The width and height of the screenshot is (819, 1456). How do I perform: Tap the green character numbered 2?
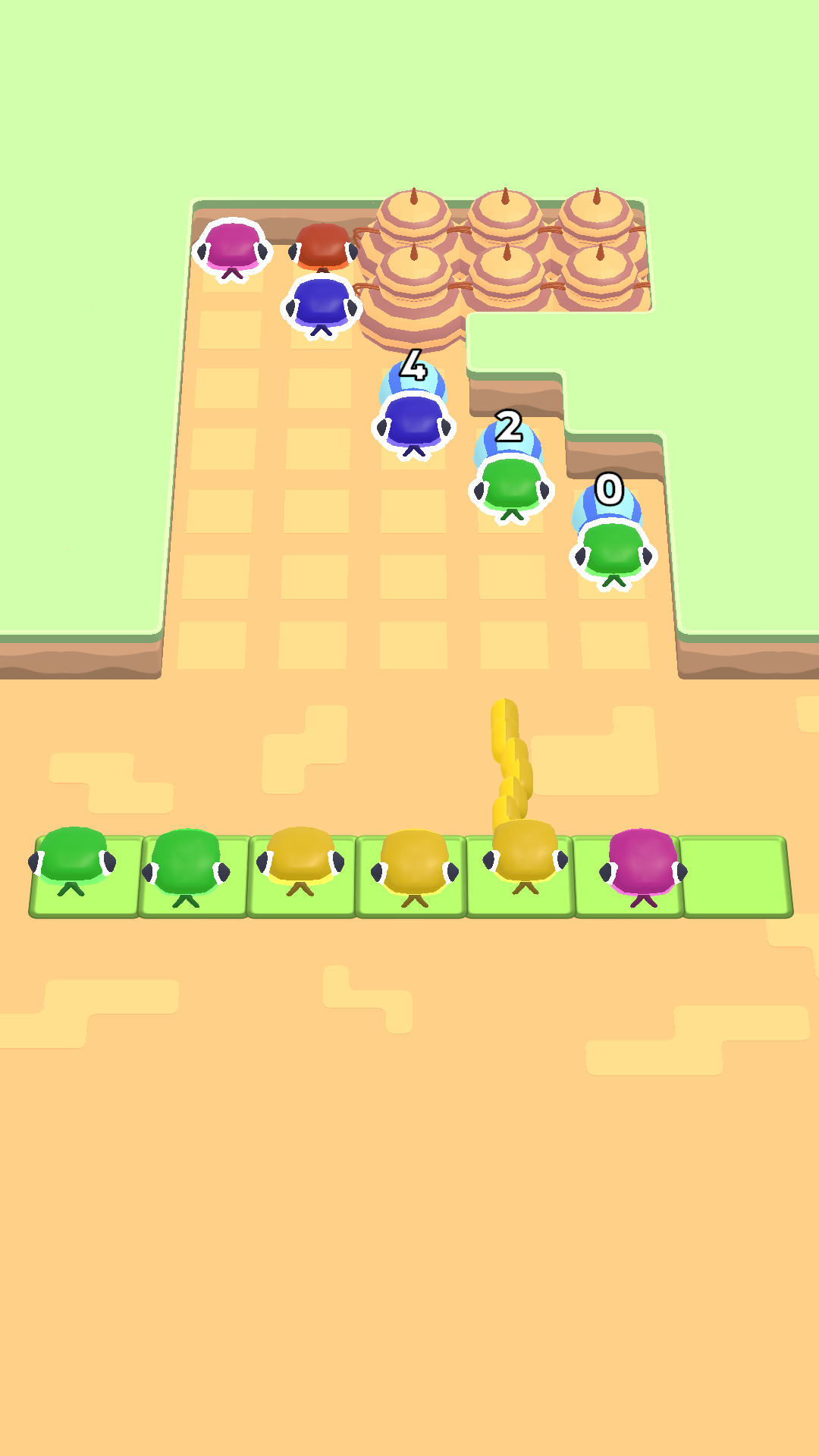point(510,484)
